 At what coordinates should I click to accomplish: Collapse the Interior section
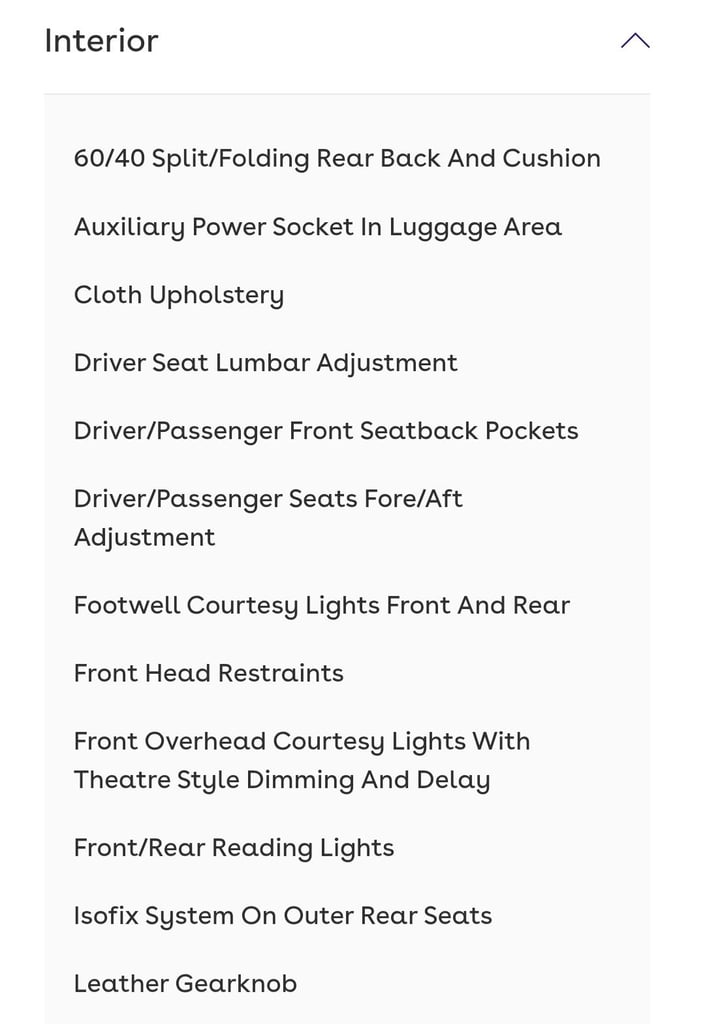point(634,41)
